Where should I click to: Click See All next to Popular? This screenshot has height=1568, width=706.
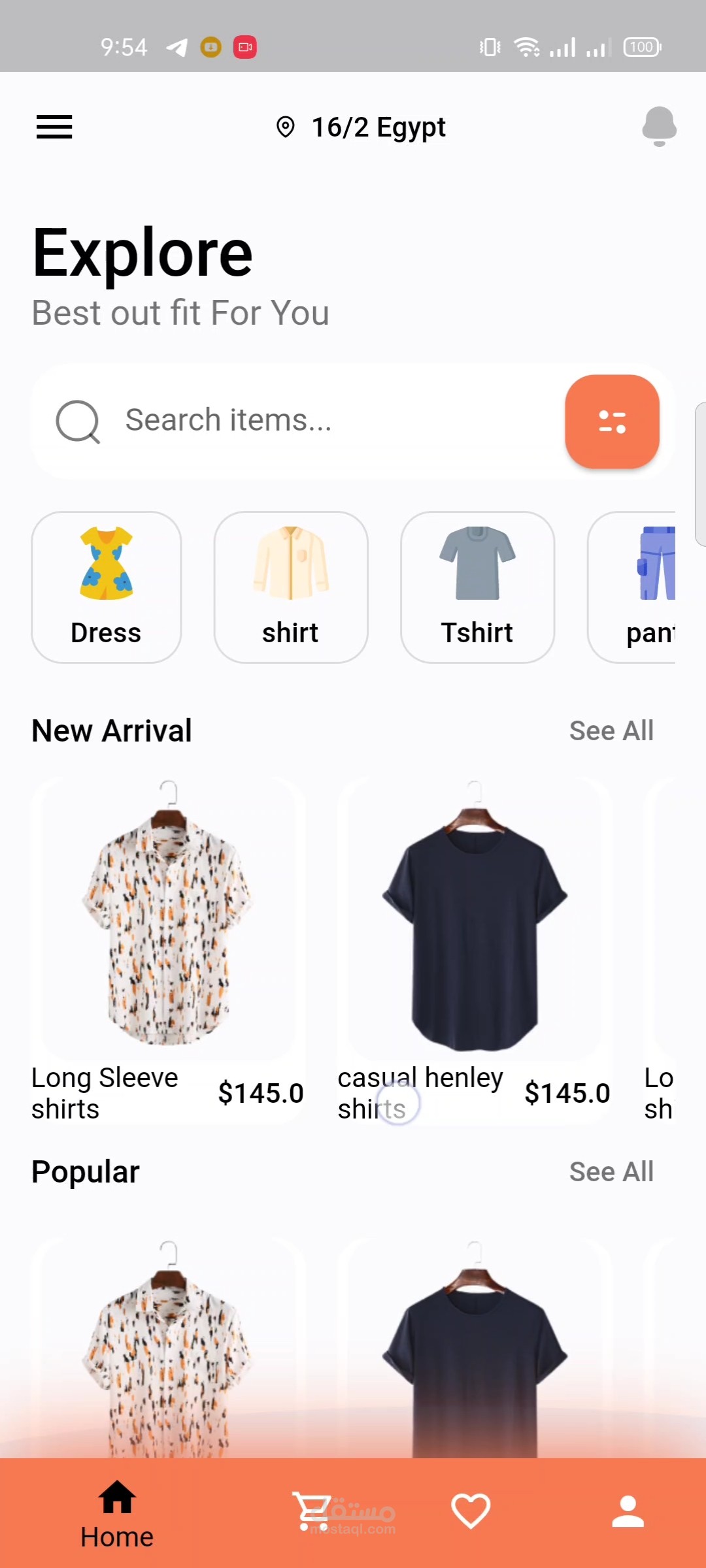611,1171
